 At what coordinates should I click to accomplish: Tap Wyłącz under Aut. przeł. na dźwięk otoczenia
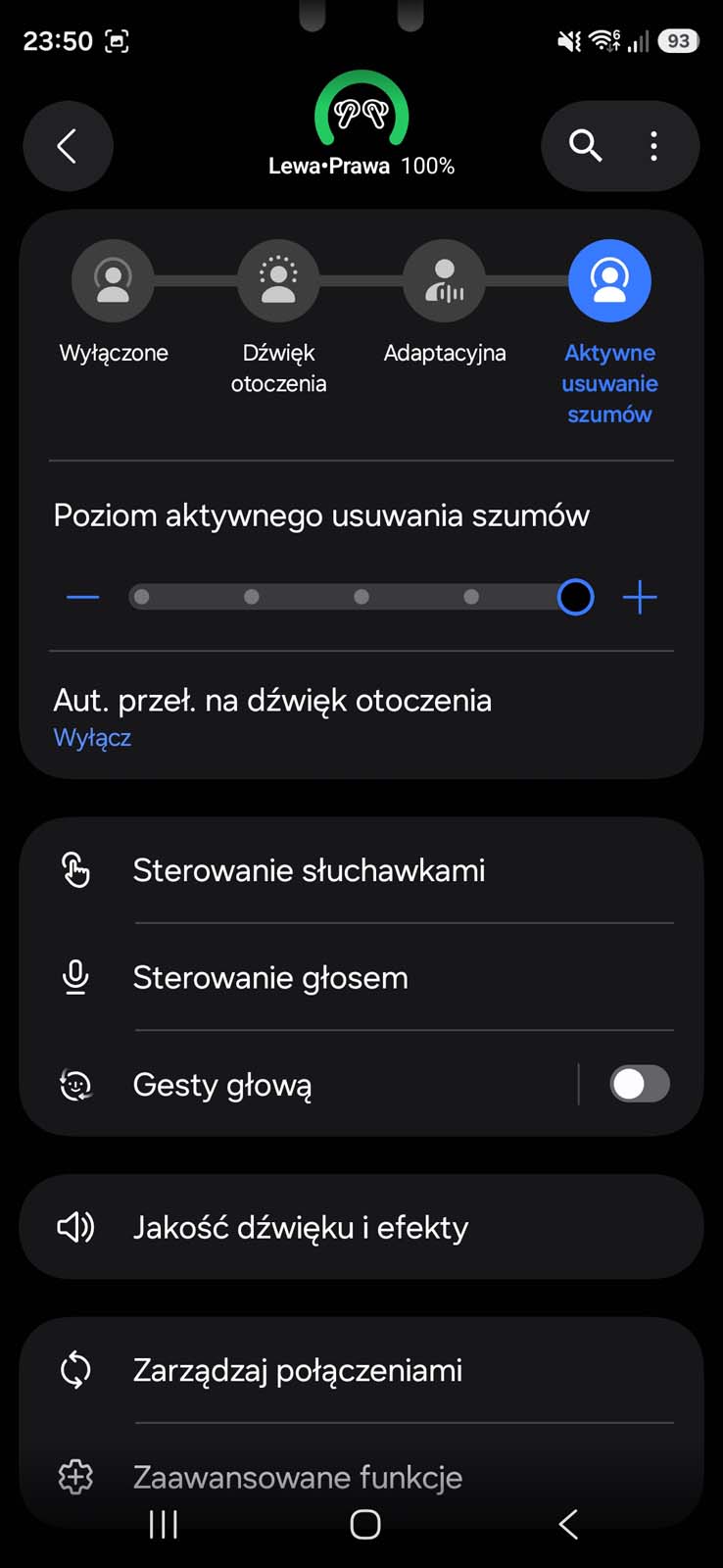click(91, 737)
